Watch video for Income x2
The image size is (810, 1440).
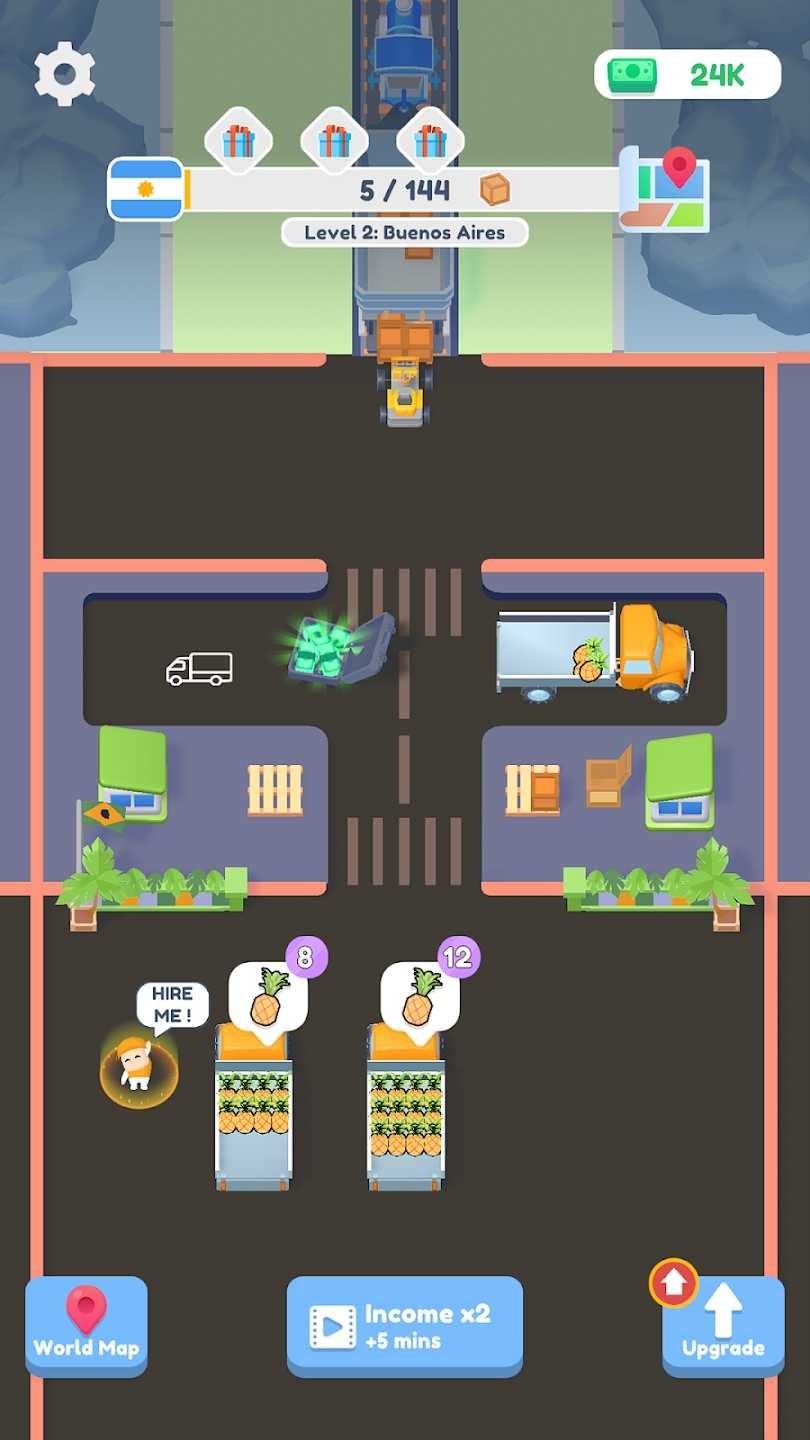[x=404, y=1326]
